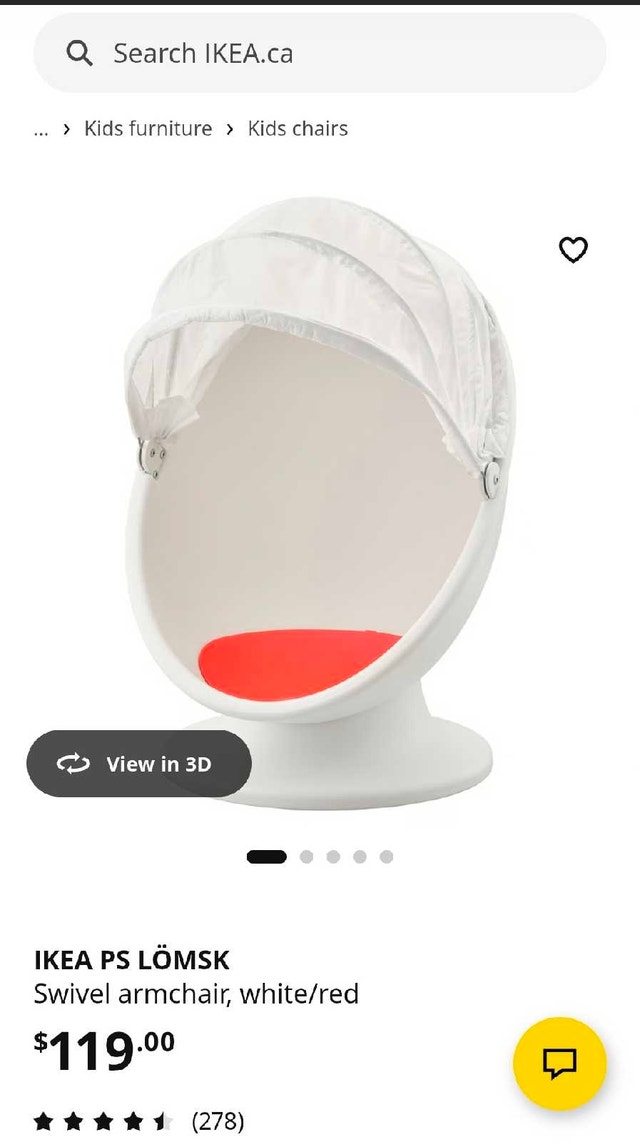Screen dimensions: 640x1142
Task: Launch View in 3D
Action: tap(139, 764)
